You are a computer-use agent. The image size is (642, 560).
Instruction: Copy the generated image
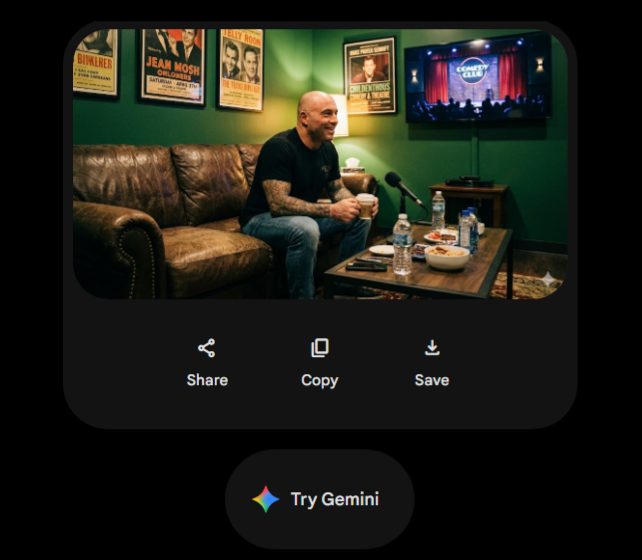pyautogui.click(x=319, y=362)
